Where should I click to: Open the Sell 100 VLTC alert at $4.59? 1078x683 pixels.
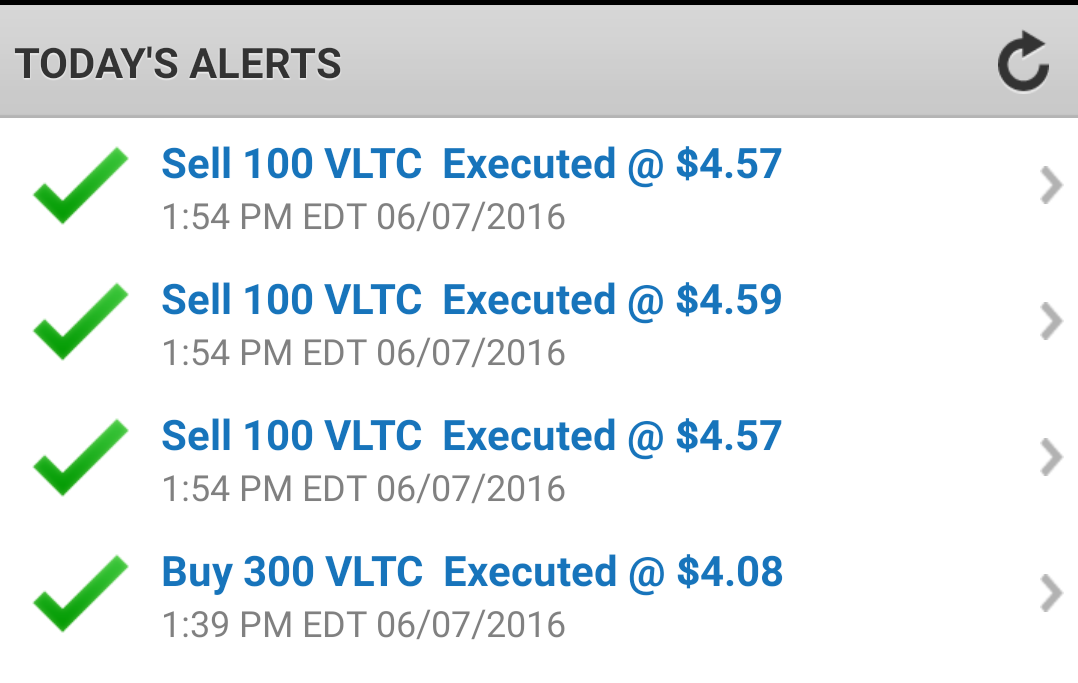471,322
